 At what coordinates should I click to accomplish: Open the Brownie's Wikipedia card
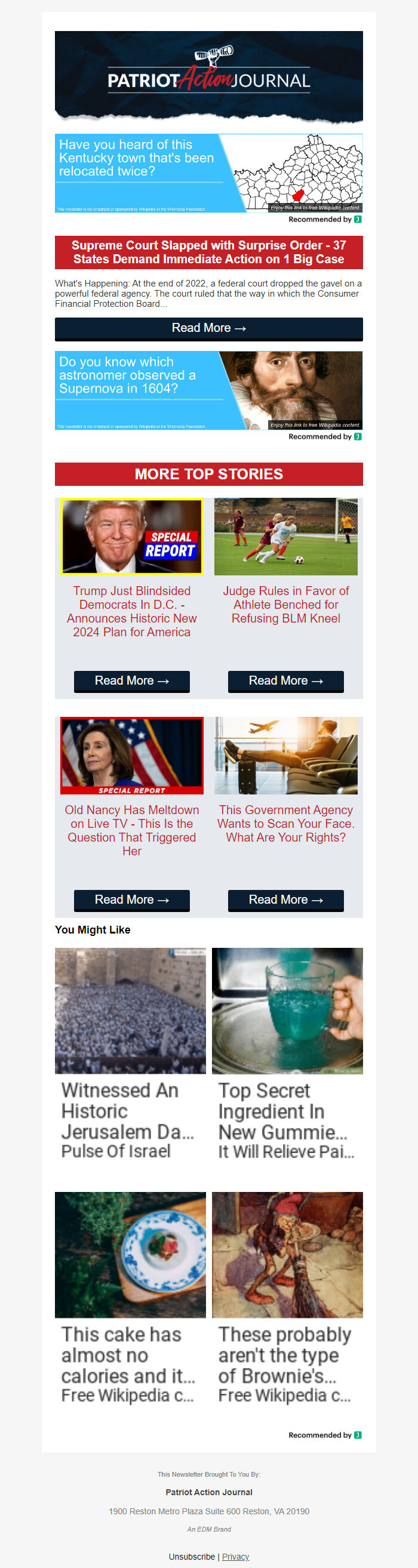tap(287, 1298)
